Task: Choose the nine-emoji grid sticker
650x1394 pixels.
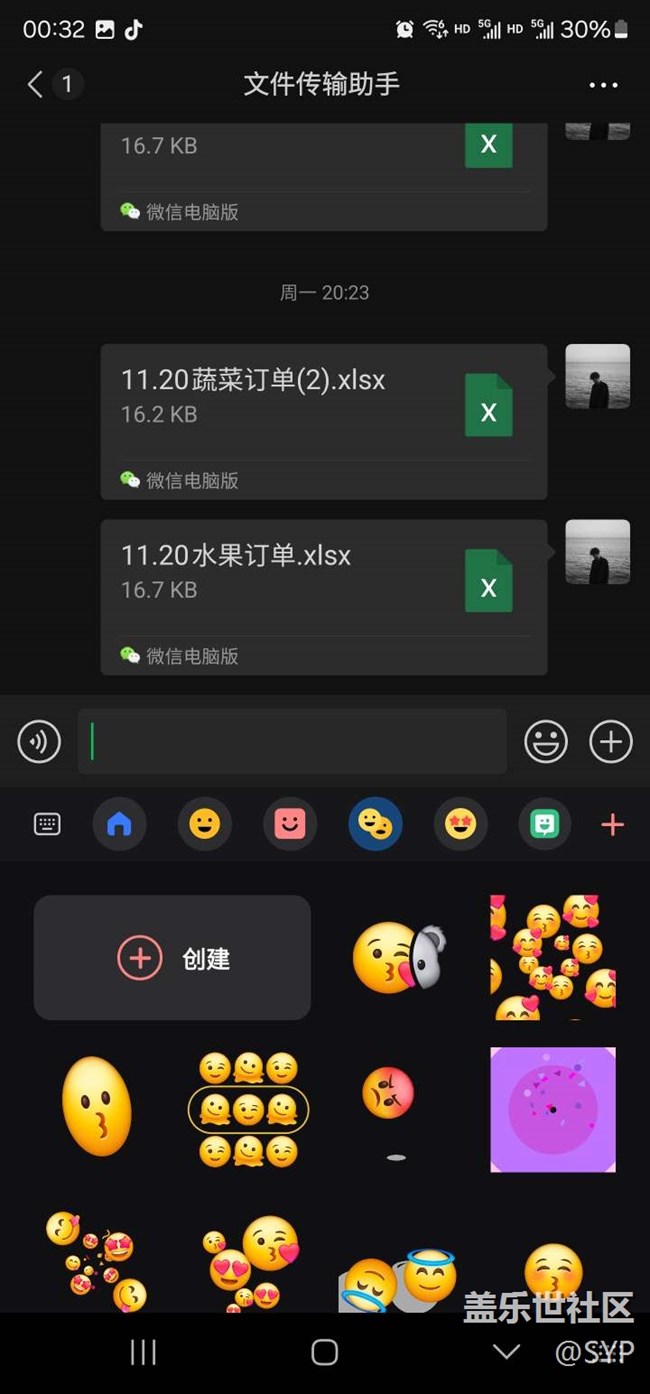Action: click(248, 1110)
